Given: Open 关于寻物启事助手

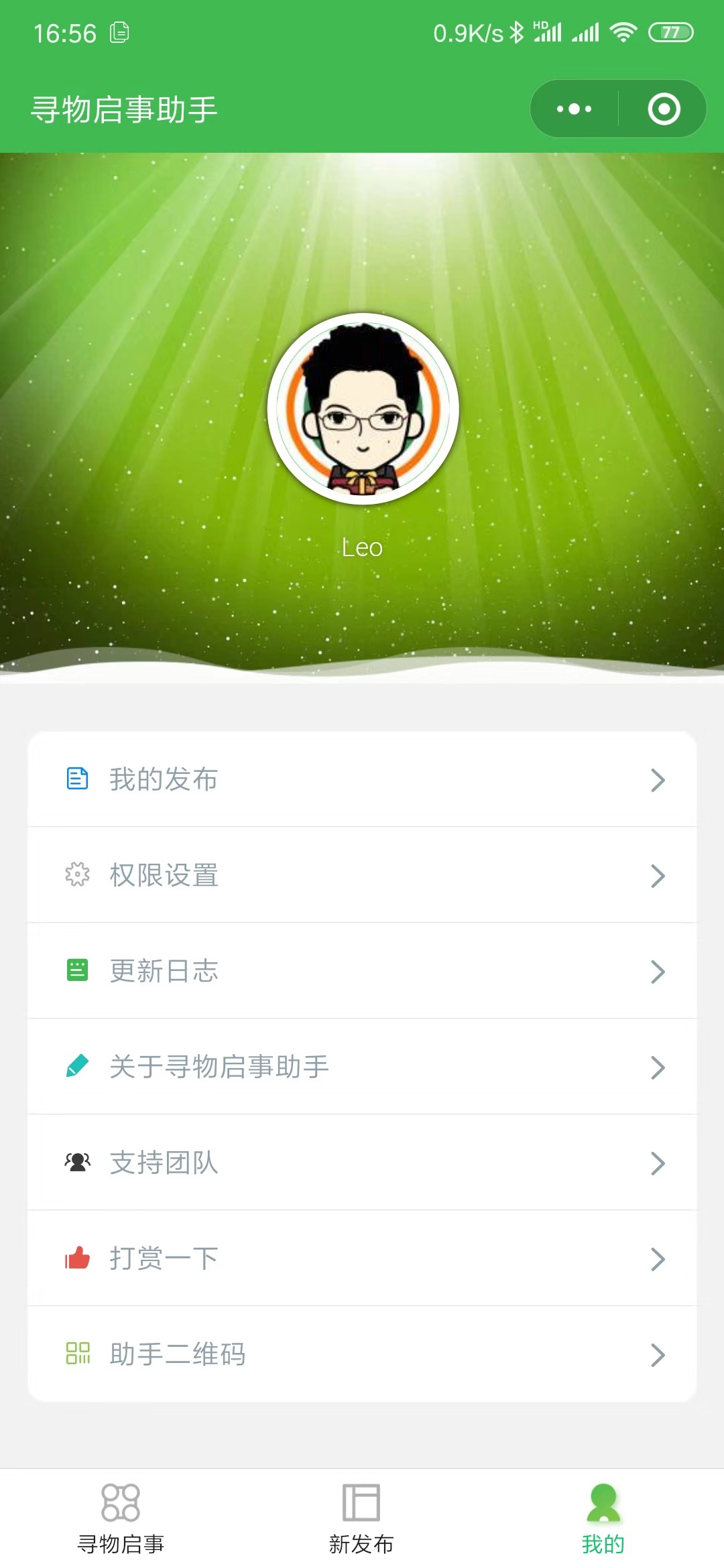Looking at the screenshot, I should (x=362, y=1067).
